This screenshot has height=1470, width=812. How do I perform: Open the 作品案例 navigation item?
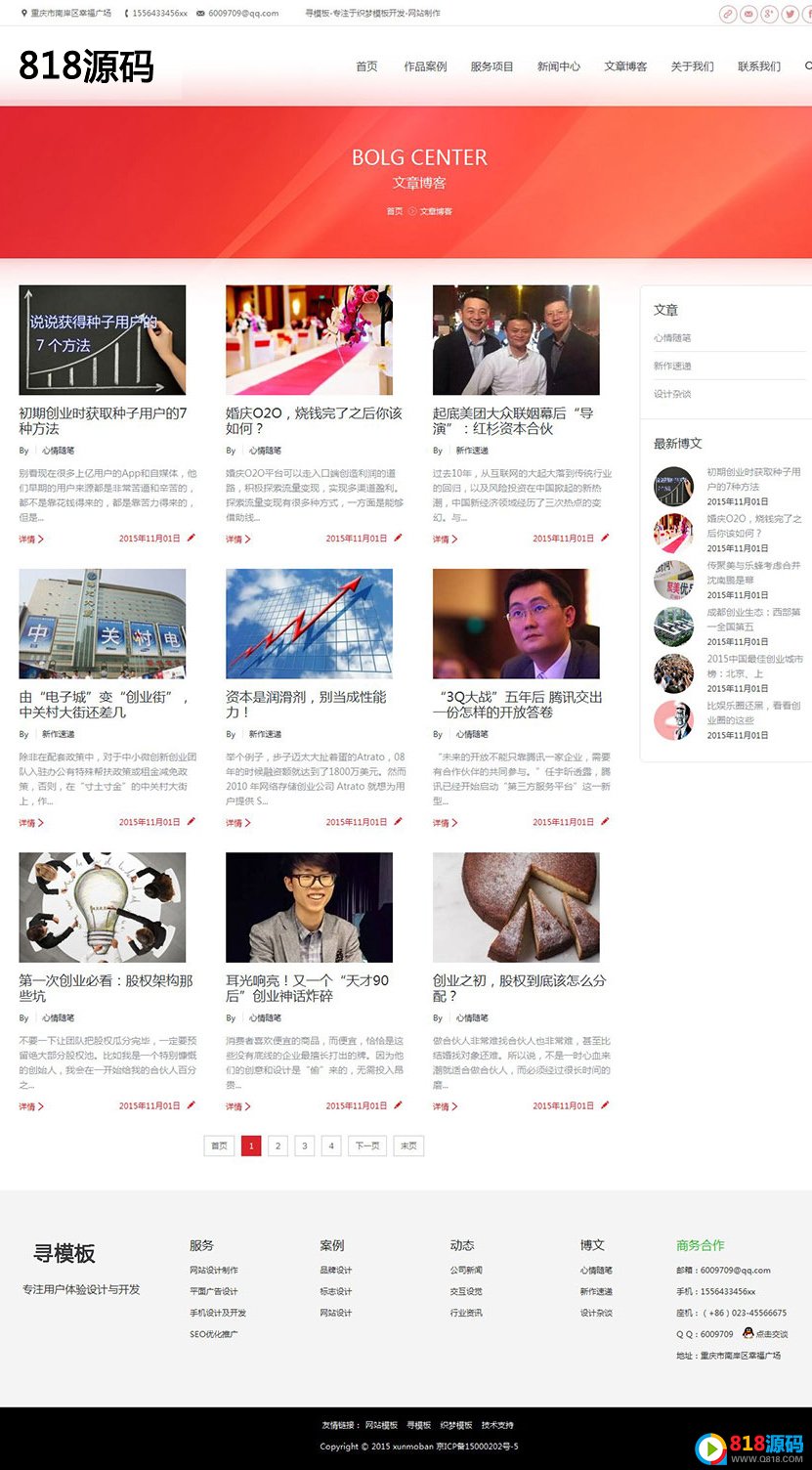[425, 66]
